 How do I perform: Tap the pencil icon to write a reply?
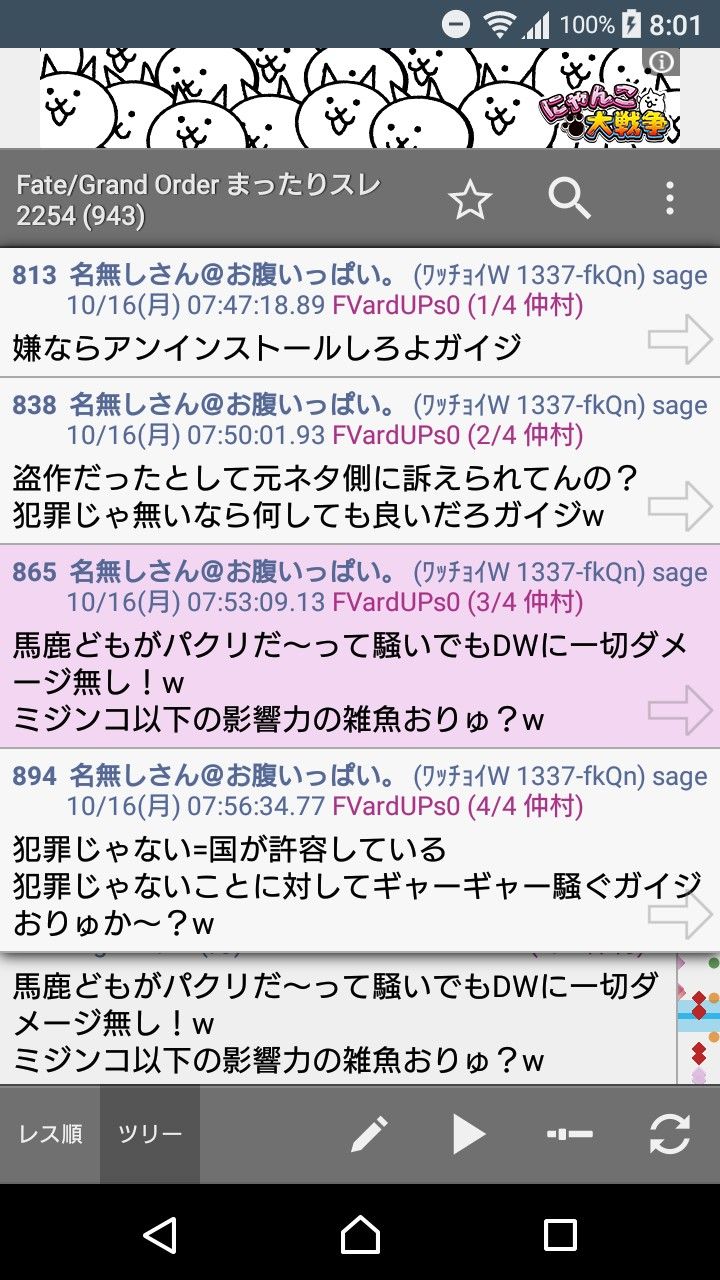click(x=369, y=1134)
